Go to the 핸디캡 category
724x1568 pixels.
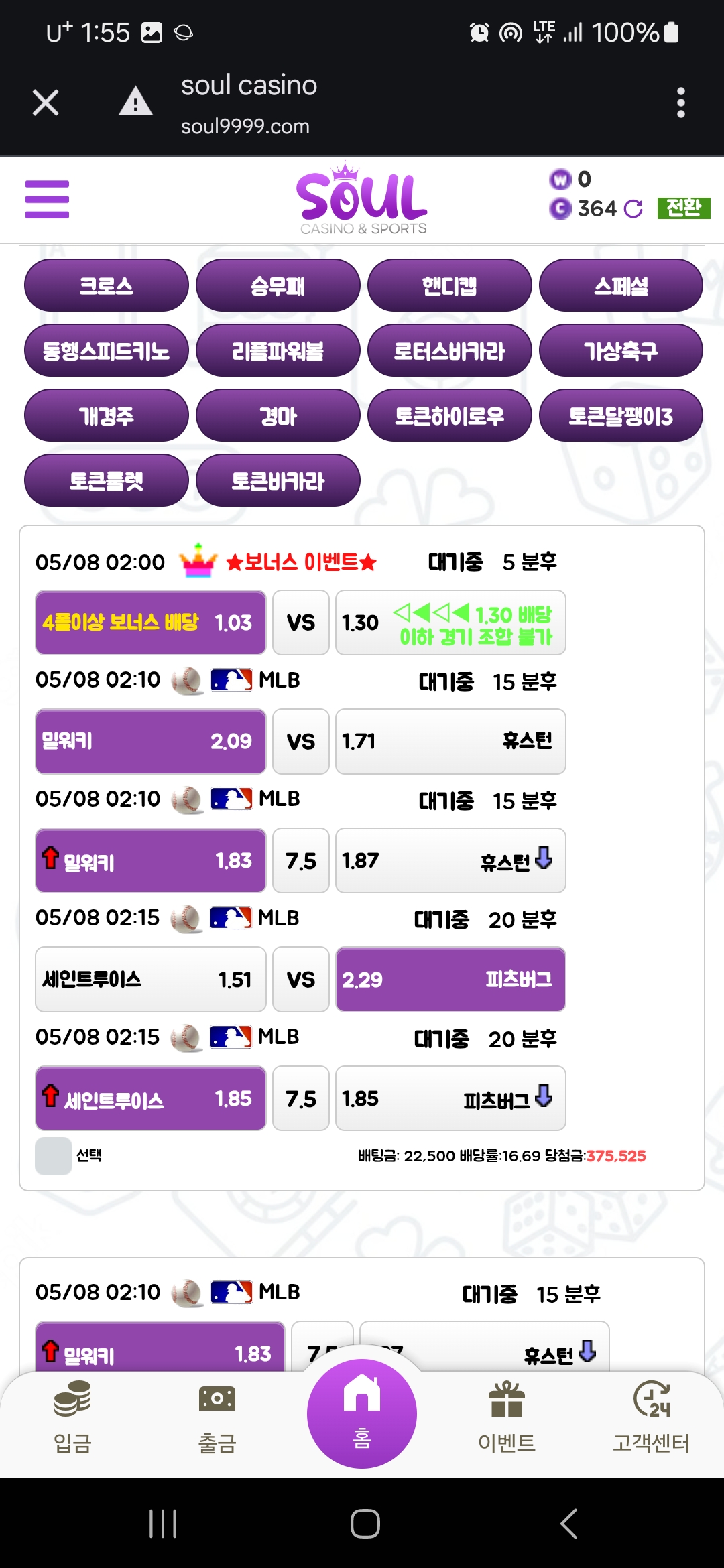449,286
